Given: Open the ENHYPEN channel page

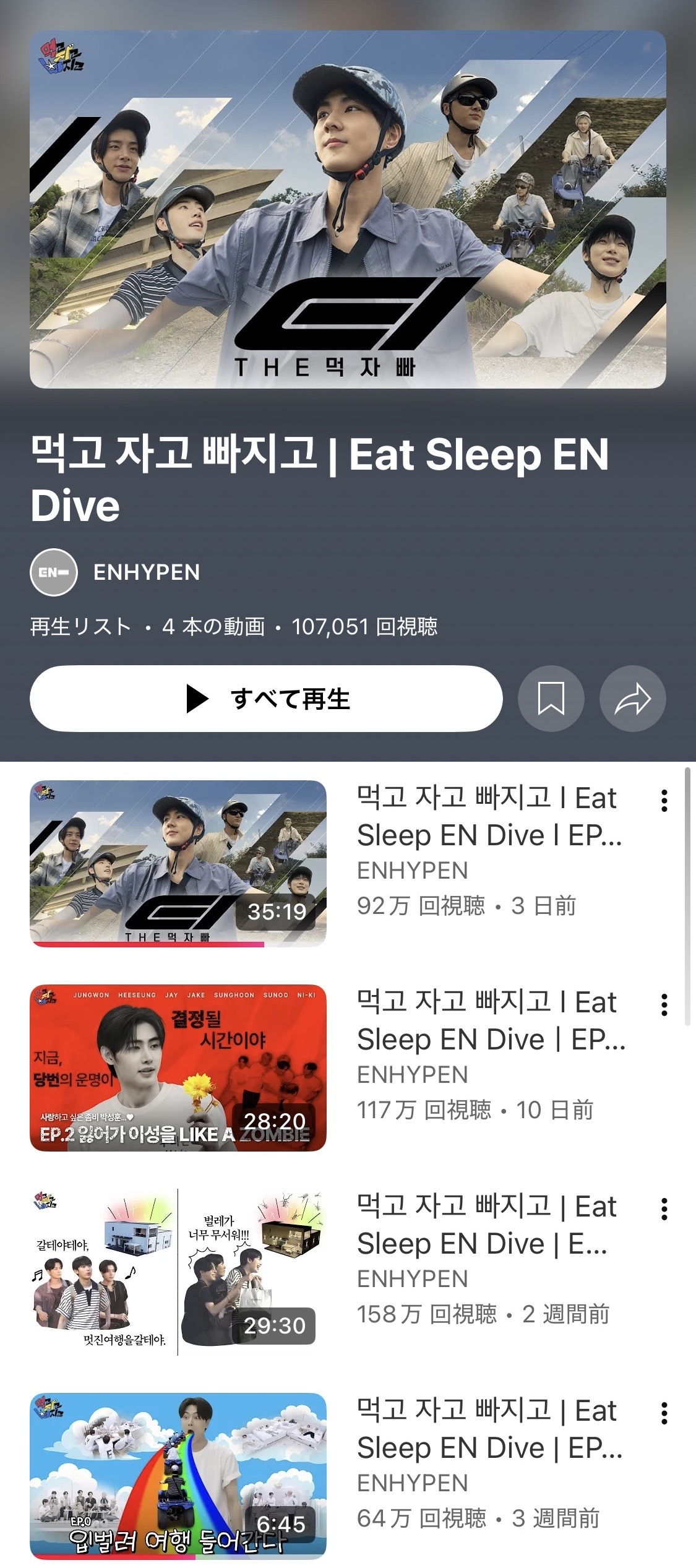Looking at the screenshot, I should pyautogui.click(x=146, y=572).
